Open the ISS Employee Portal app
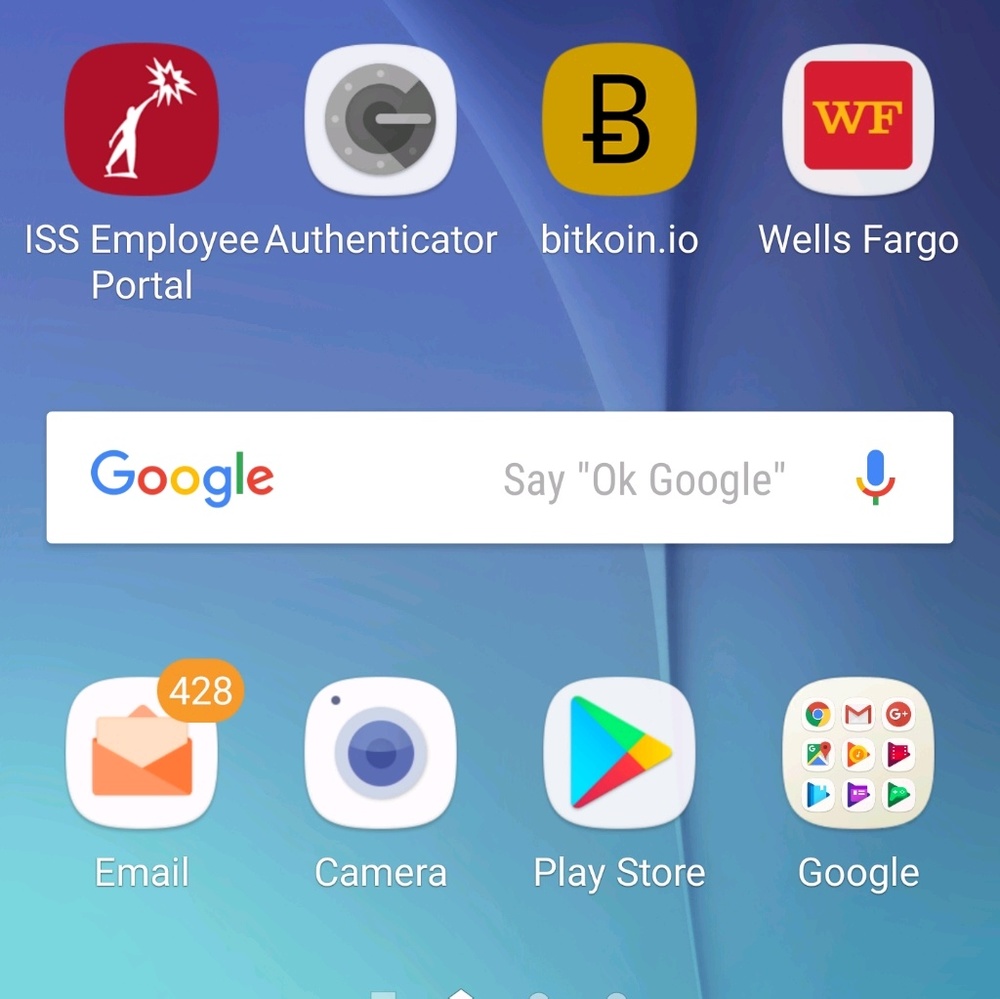Image resolution: width=1000 pixels, height=999 pixels. click(x=141, y=120)
